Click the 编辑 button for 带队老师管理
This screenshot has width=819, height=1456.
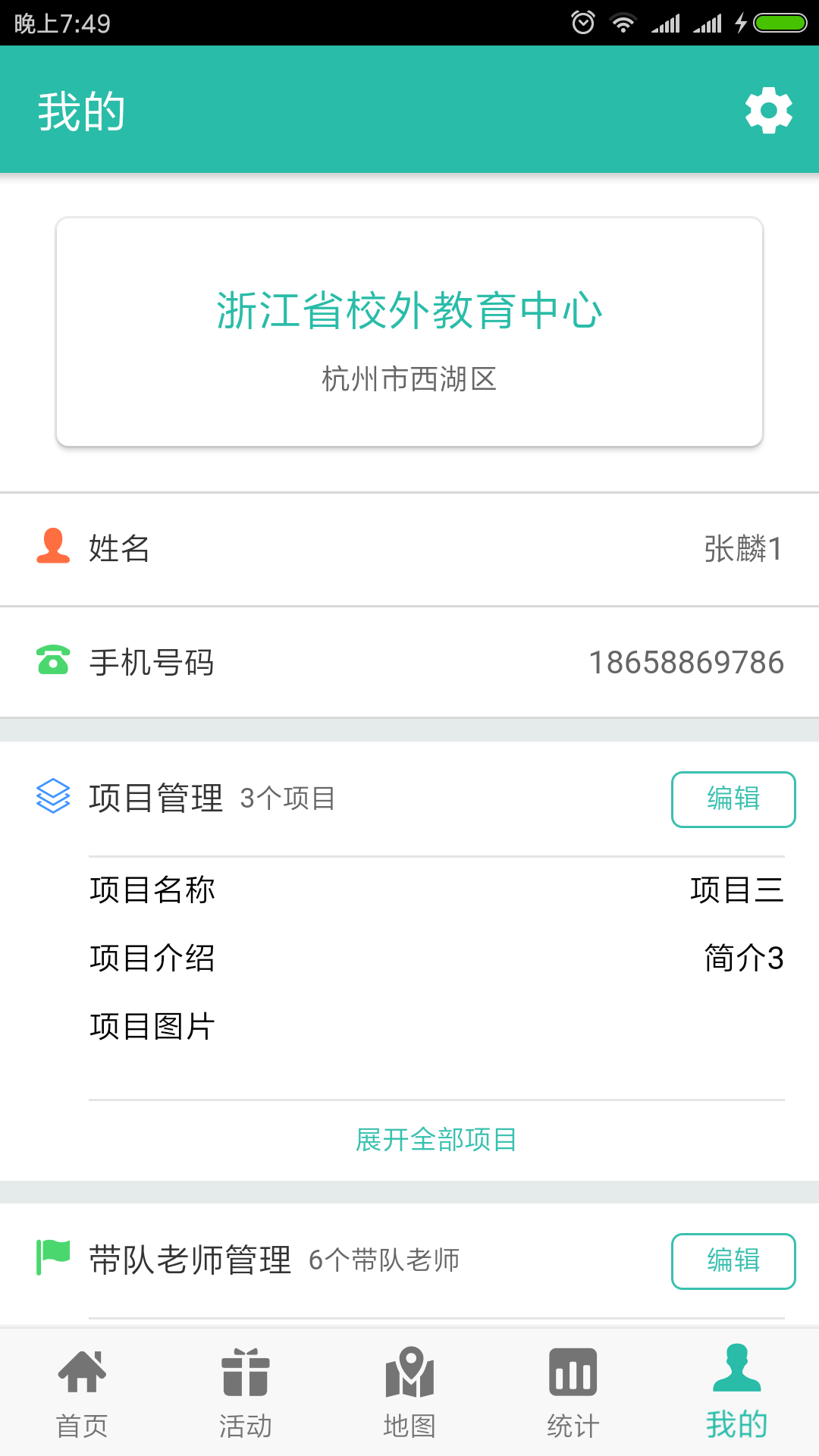(733, 1260)
